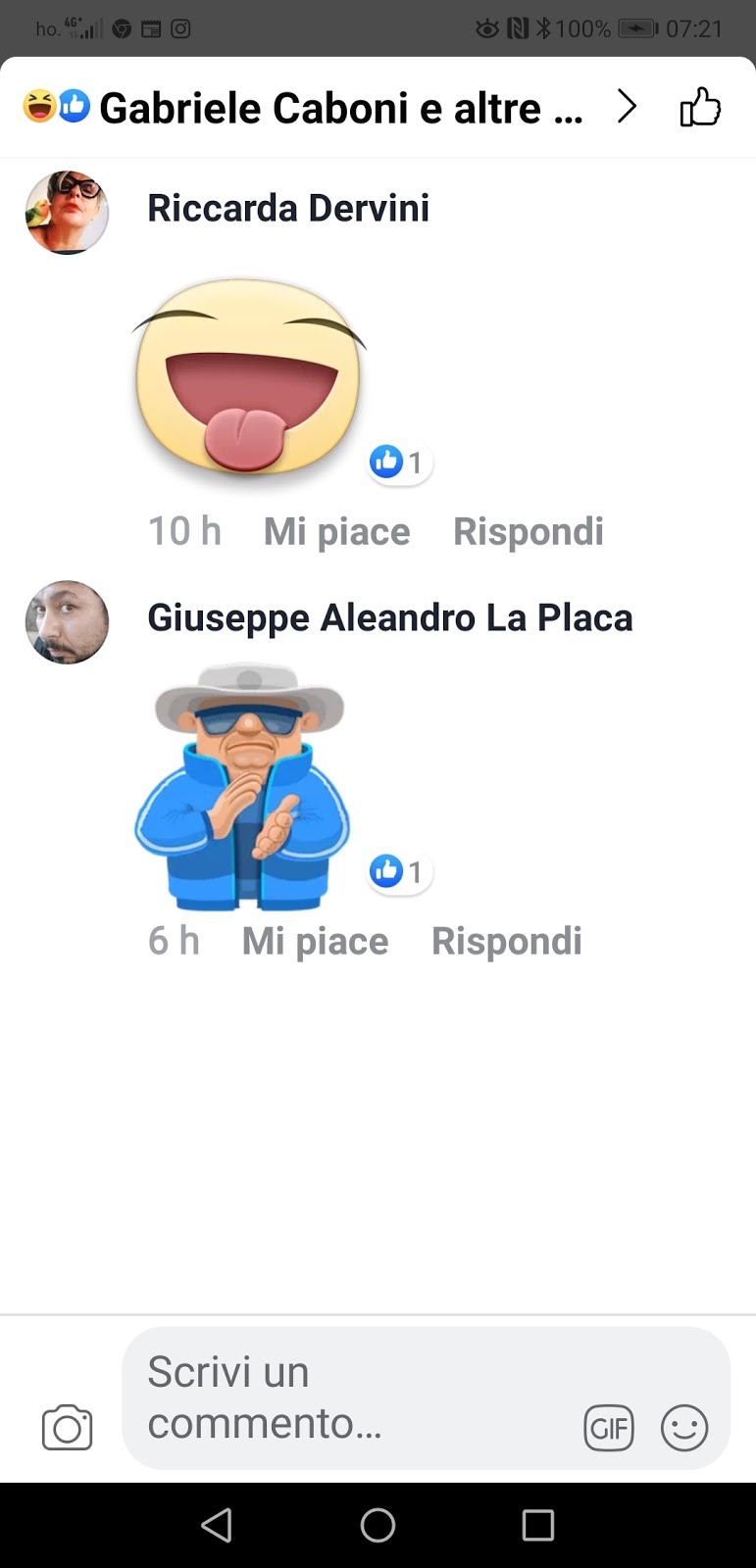Viewport: 756px width, 1568px height.
Task: Open Giuseppe Aleandro La Placa's profile name
Action: [x=389, y=617]
